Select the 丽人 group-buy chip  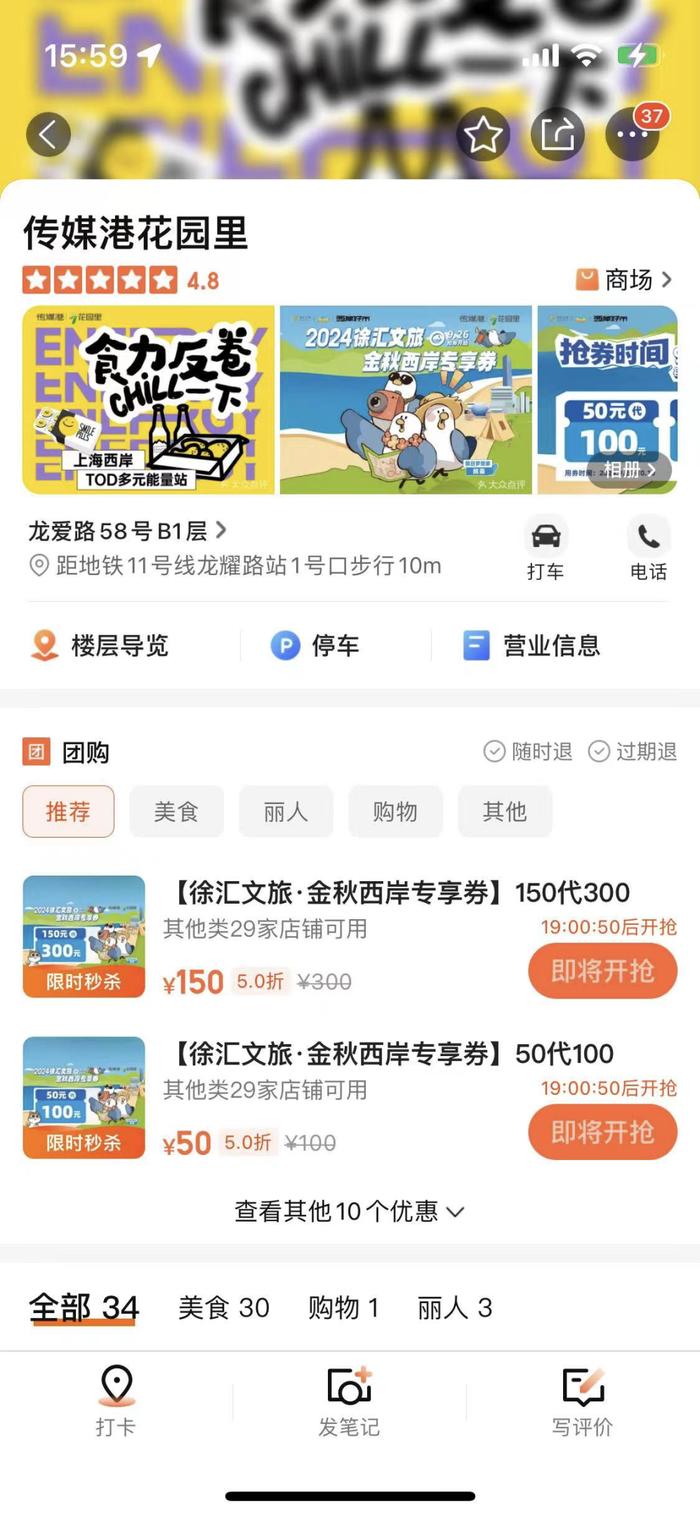pos(285,811)
